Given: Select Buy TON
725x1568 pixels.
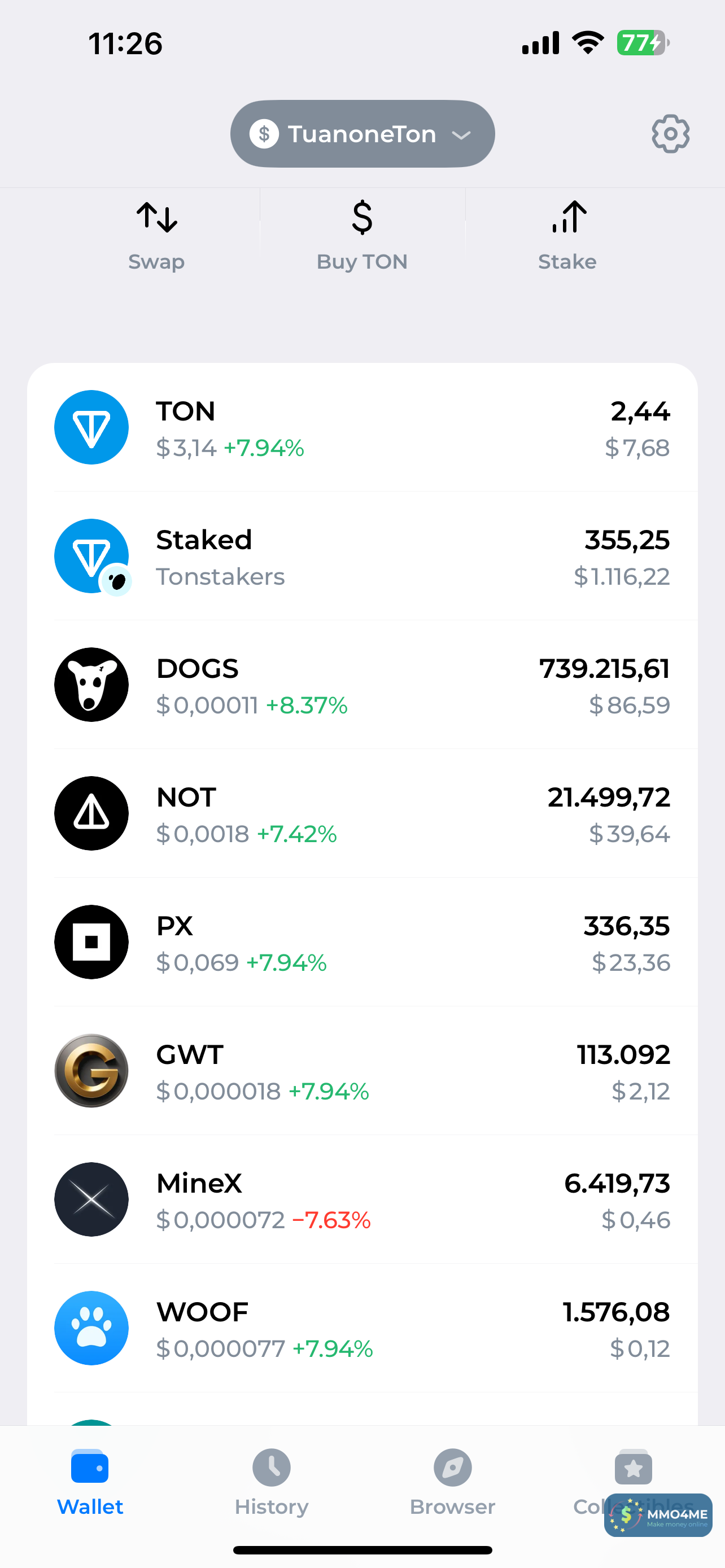Looking at the screenshot, I should click(x=362, y=235).
